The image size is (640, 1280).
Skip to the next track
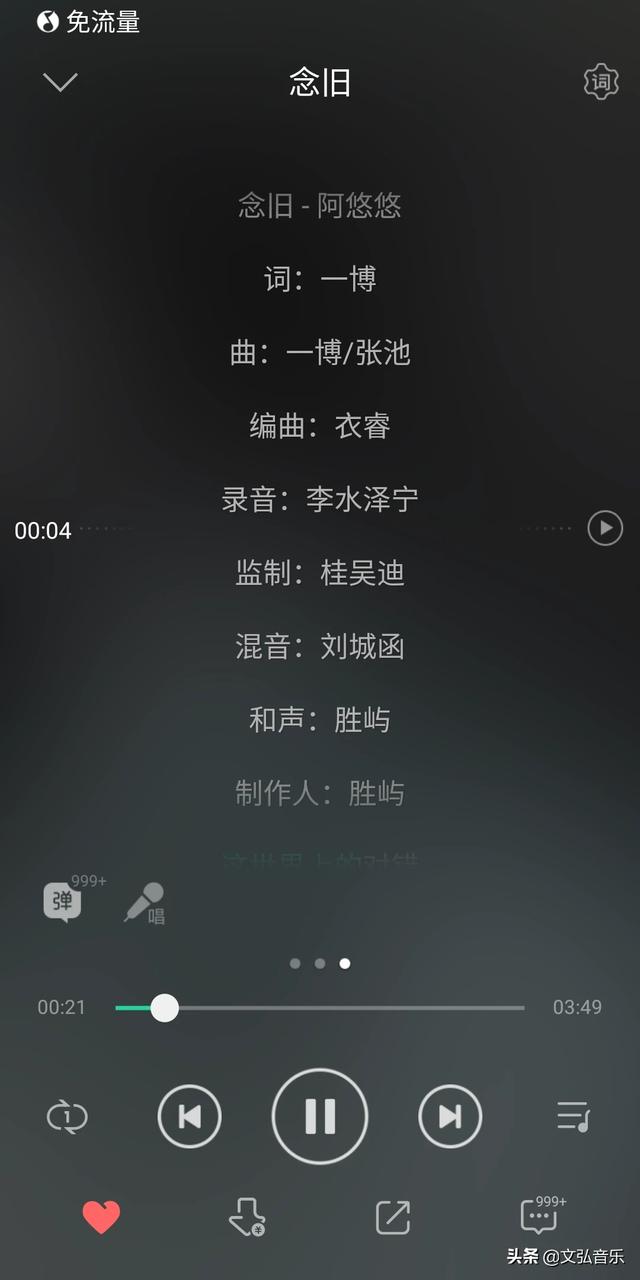(450, 1116)
